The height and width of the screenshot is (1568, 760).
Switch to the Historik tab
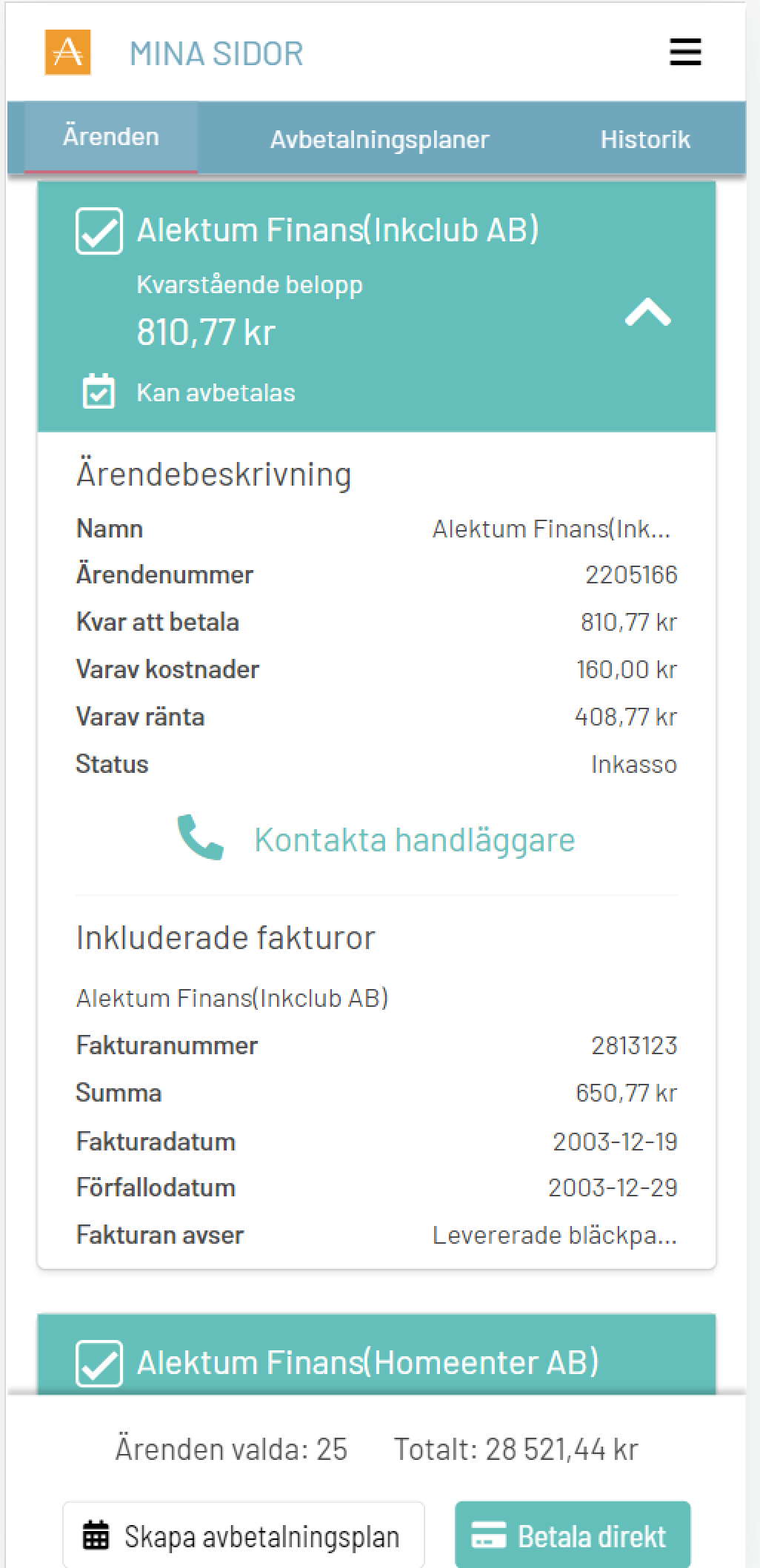point(644,139)
